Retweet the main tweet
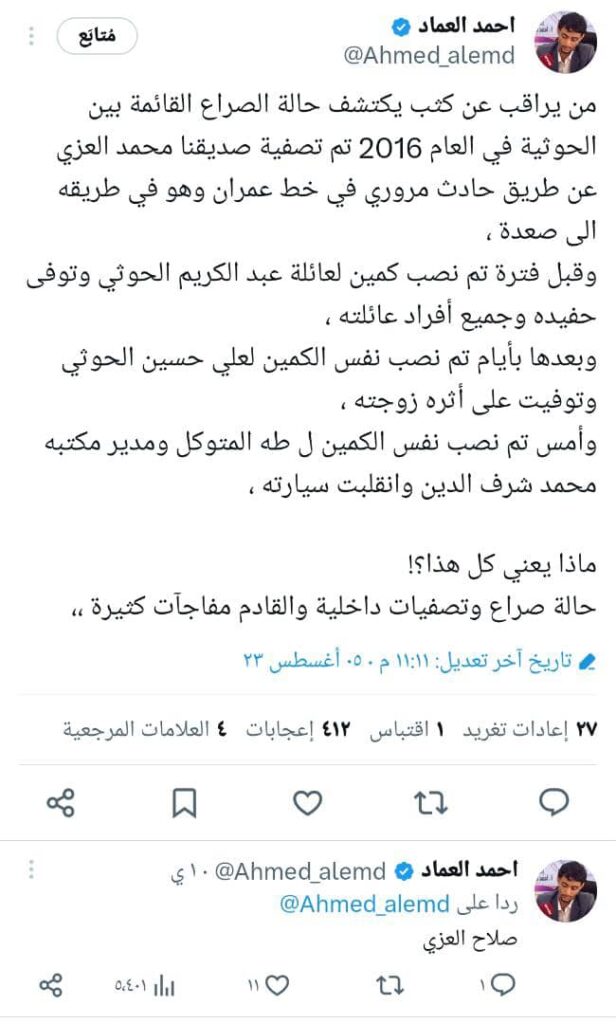Screen dimensions: 616x1024 (432, 801)
